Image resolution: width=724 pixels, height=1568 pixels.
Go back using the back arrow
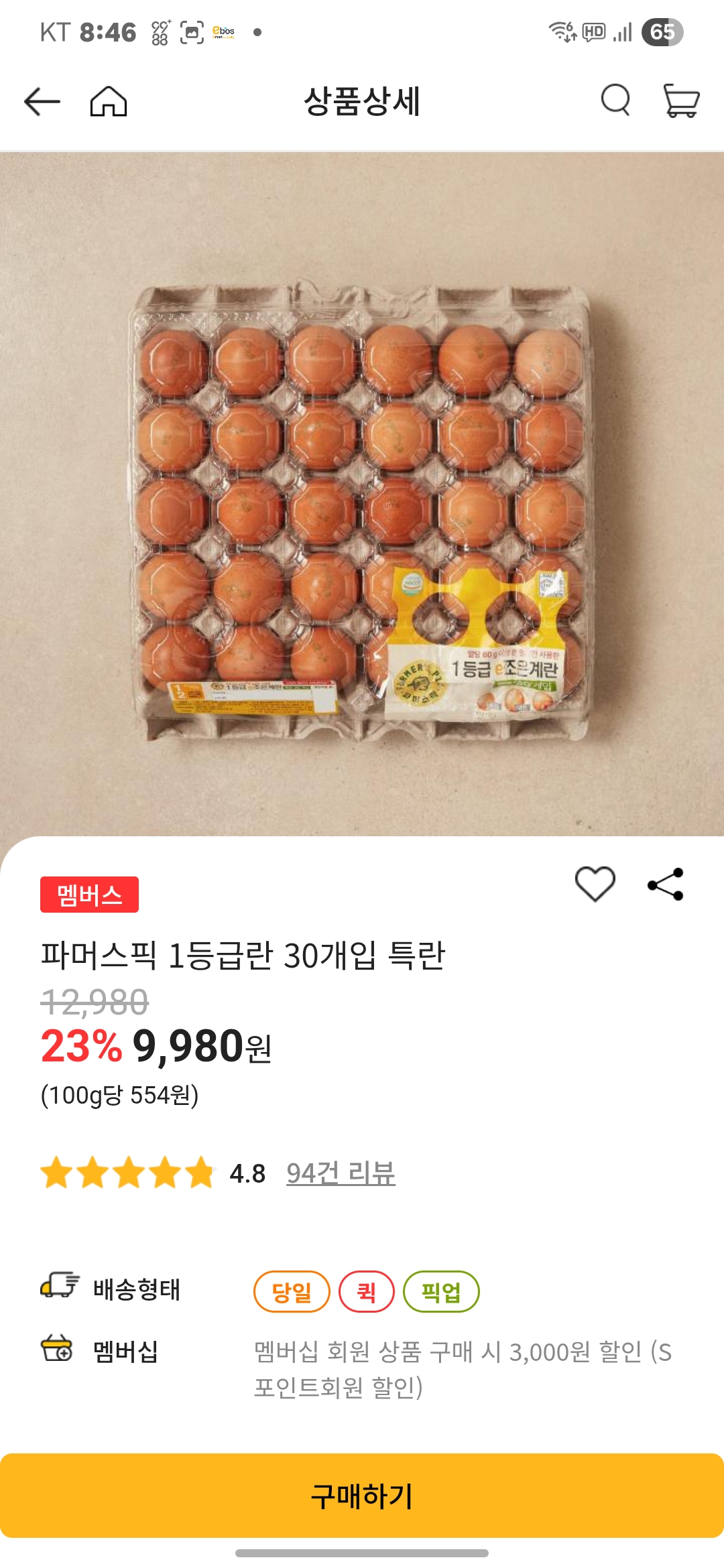(x=40, y=102)
